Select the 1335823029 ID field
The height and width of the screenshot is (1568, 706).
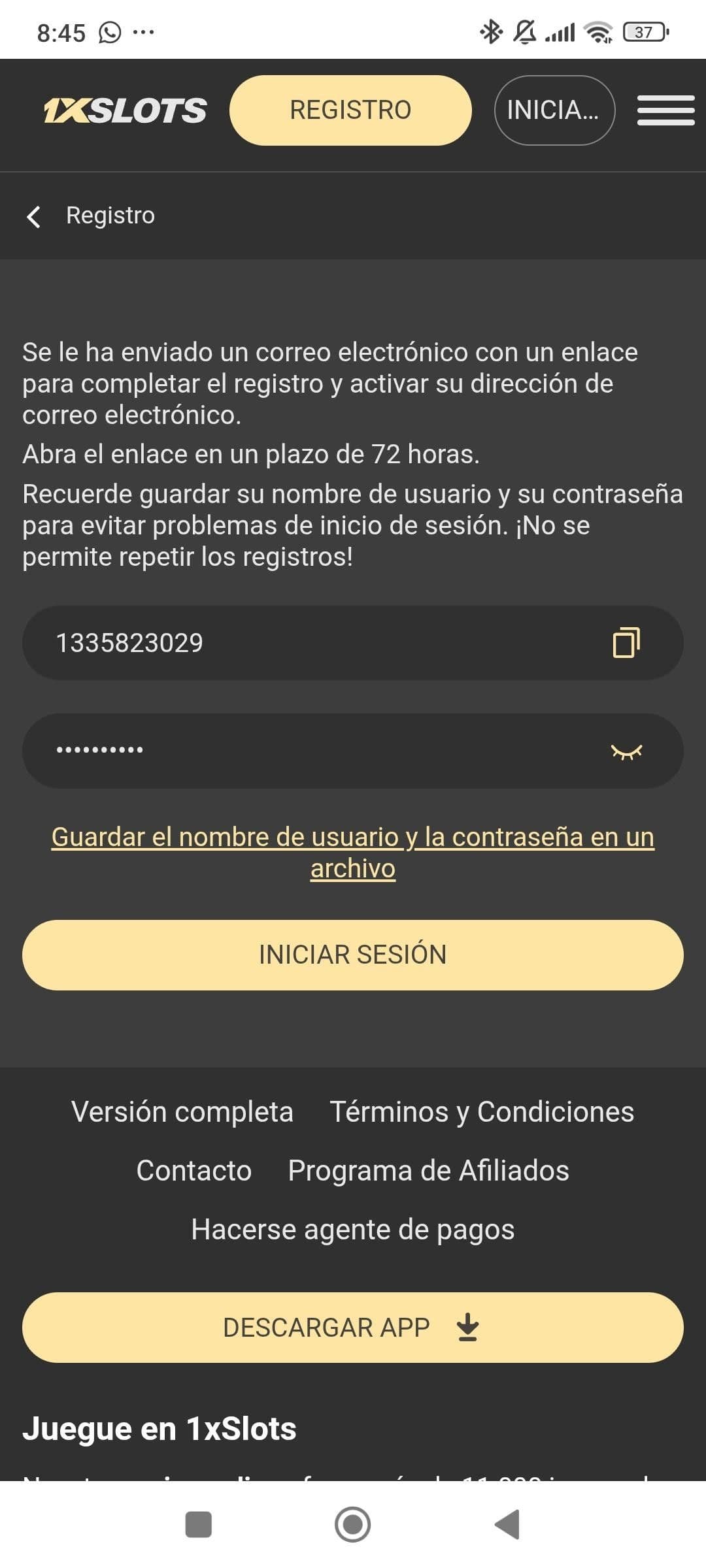[261, 642]
